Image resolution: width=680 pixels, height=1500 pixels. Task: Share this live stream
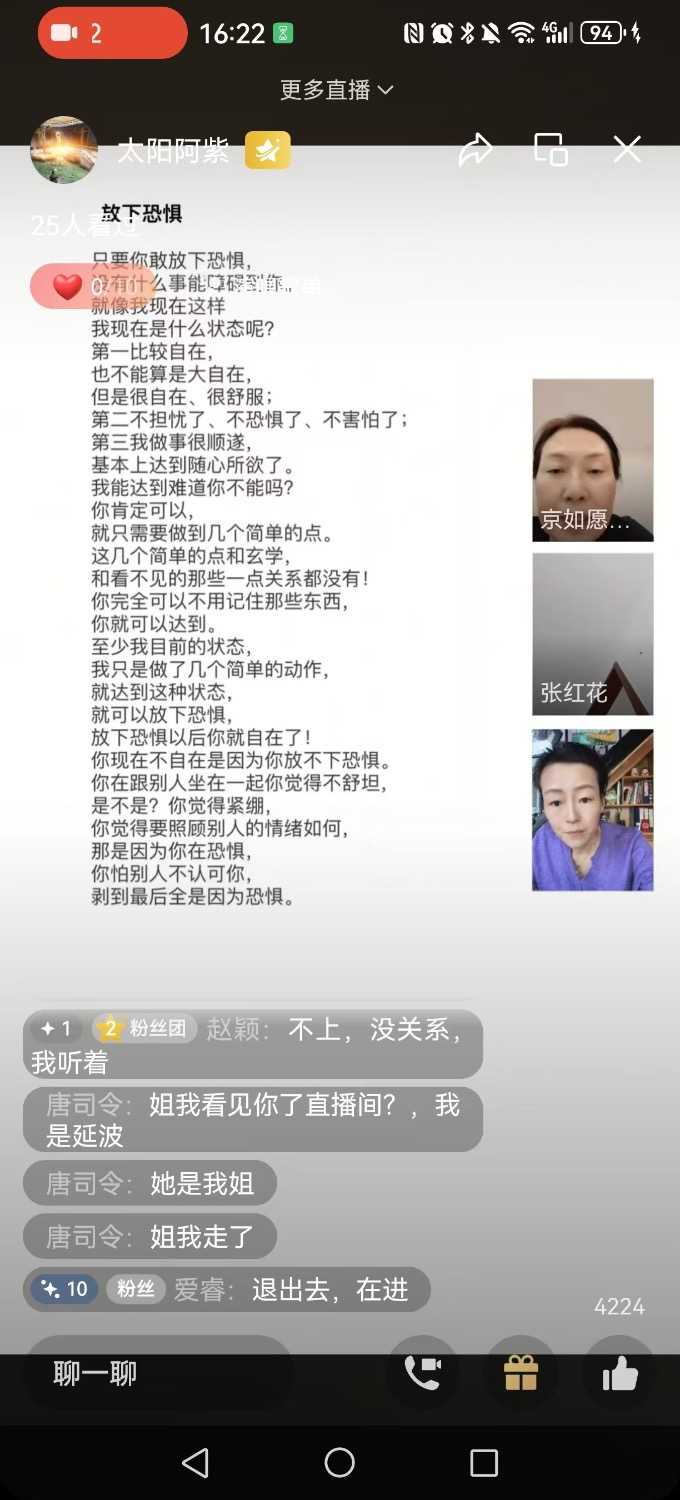click(x=475, y=150)
